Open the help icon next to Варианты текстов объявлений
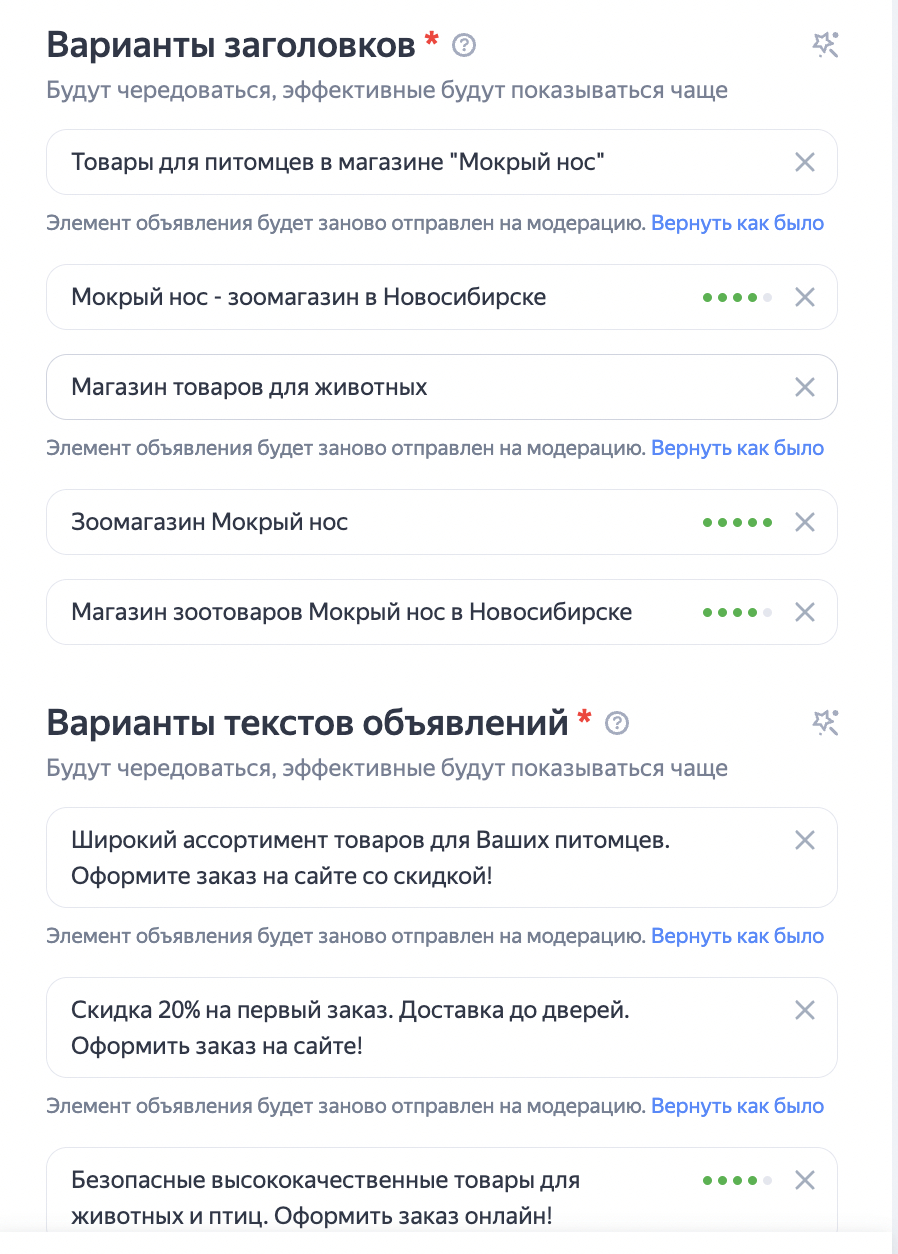The width and height of the screenshot is (898, 1254). point(617,723)
